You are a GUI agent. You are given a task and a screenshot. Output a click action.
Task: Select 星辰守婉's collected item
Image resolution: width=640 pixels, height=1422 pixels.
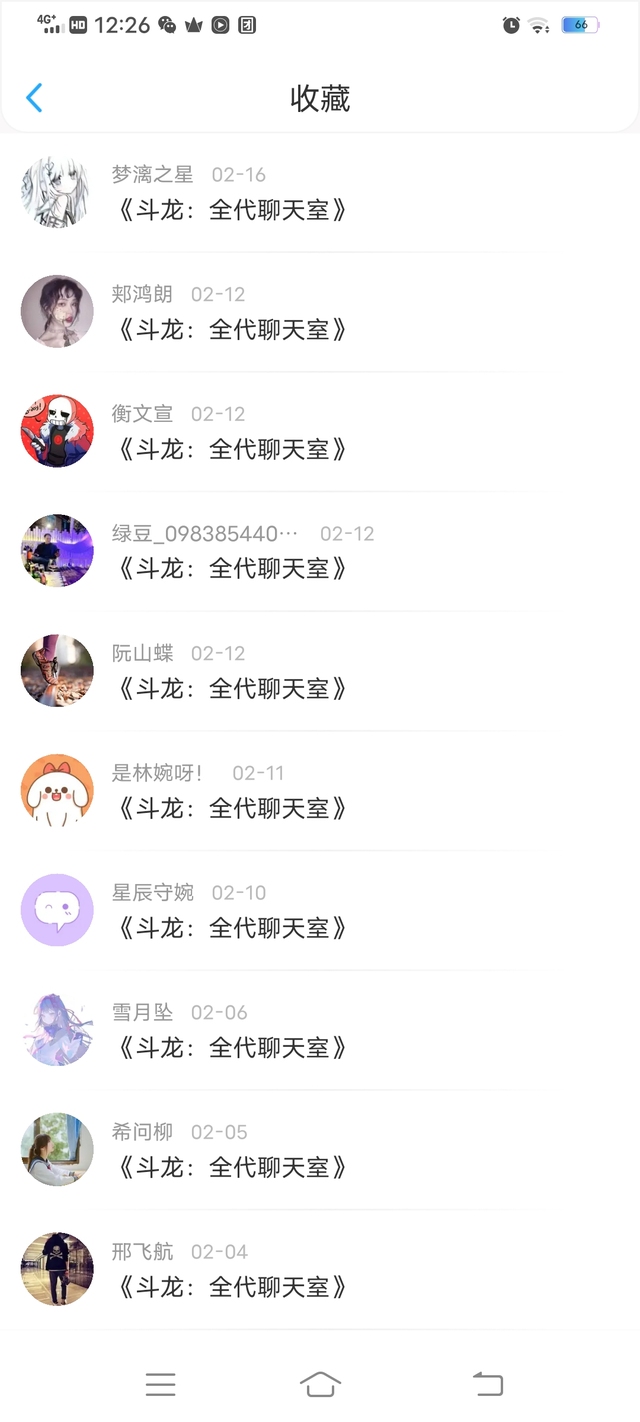pos(320,910)
